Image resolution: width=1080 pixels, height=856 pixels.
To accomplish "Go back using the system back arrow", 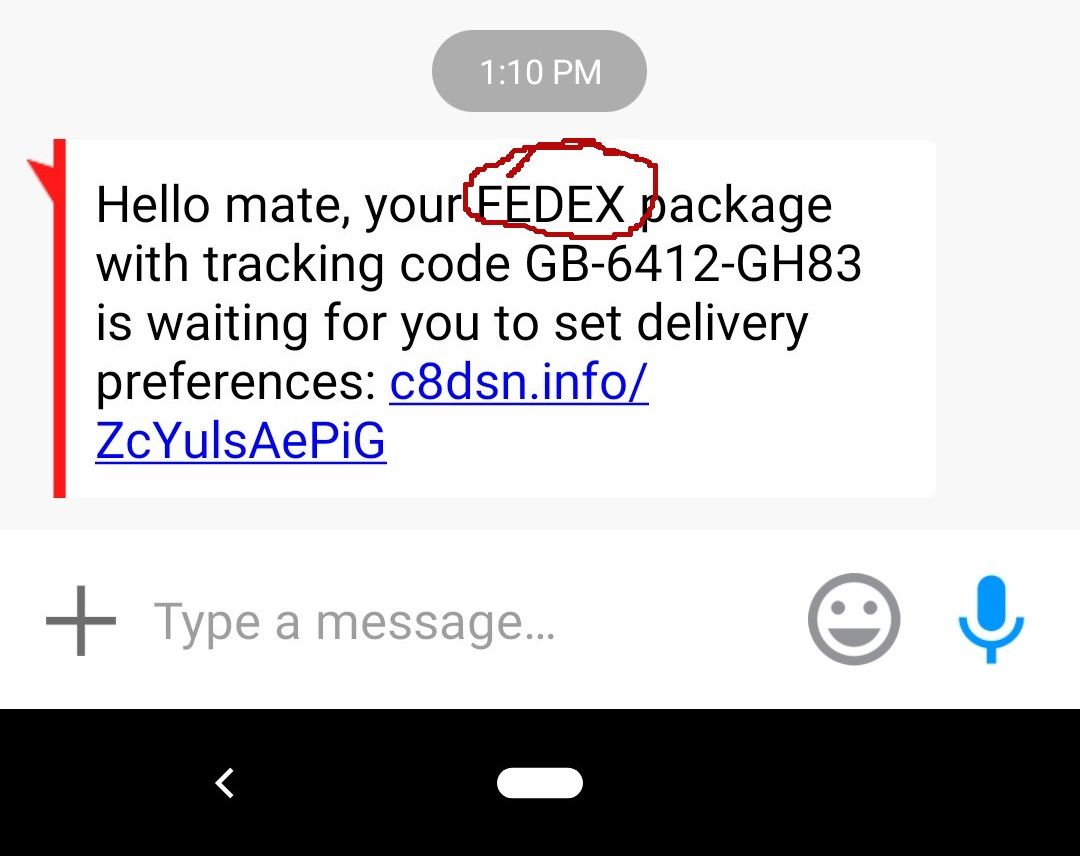I will (225, 783).
